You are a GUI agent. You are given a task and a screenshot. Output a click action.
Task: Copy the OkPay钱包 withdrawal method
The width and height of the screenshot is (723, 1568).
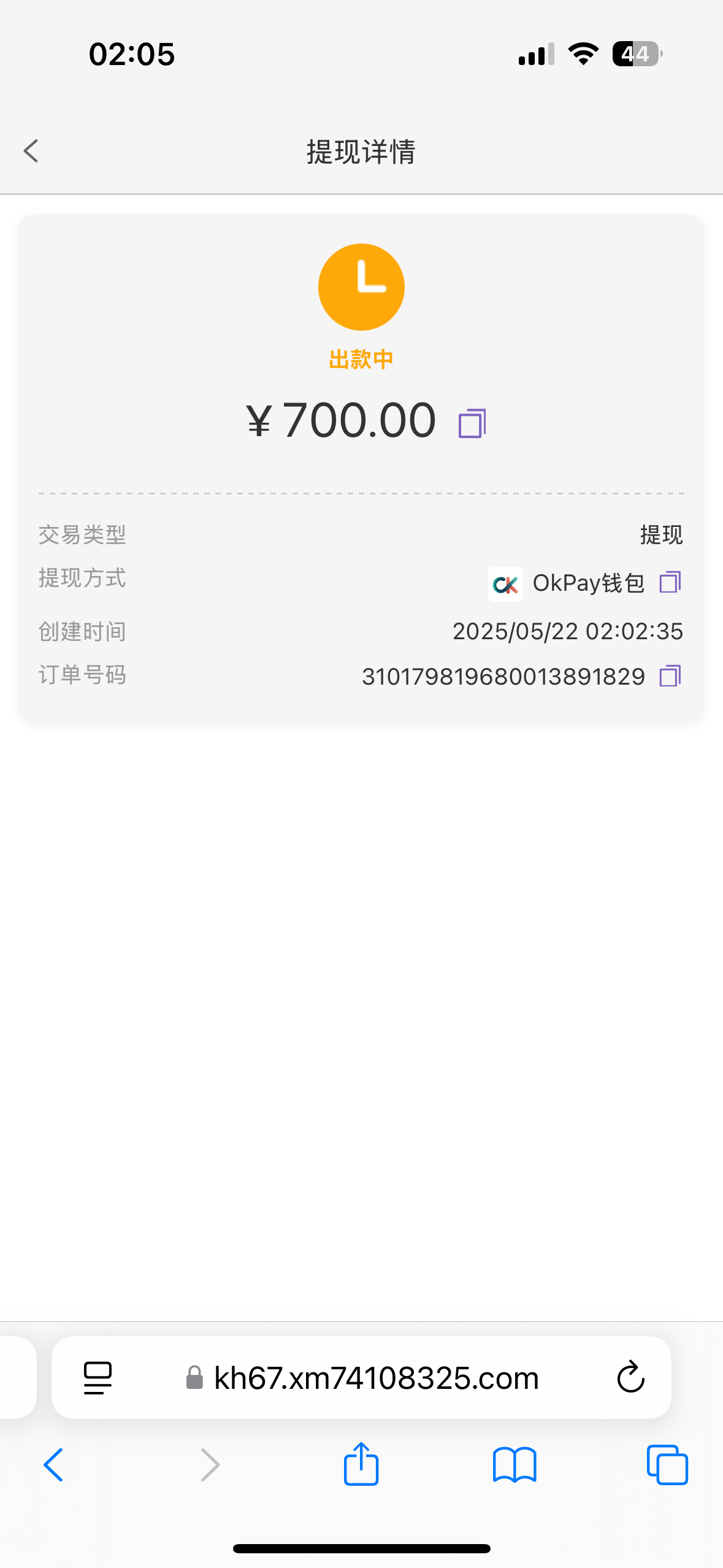[670, 582]
